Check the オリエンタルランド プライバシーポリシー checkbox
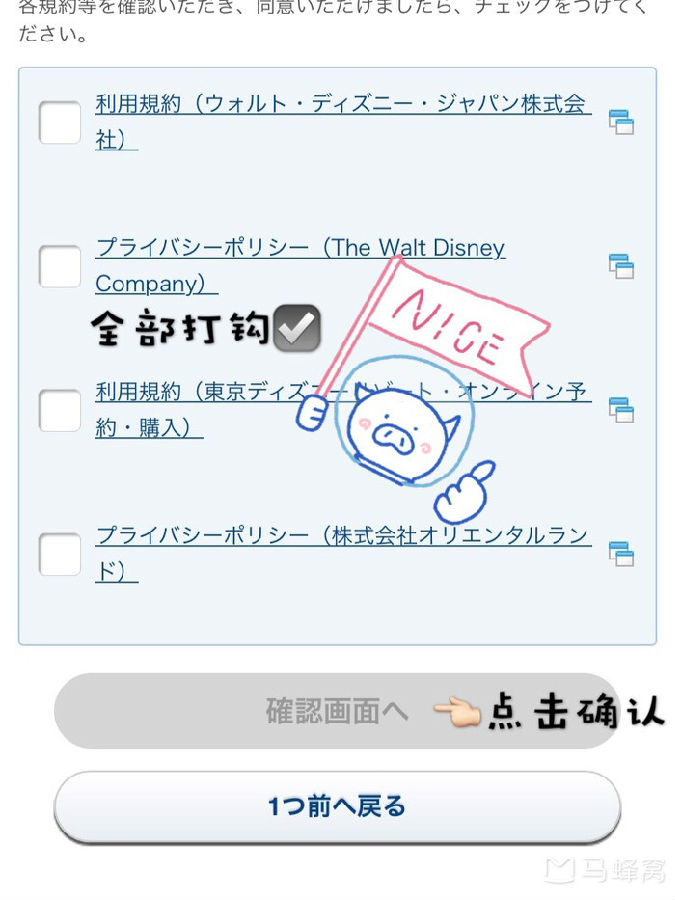Screen dimensions: 675x900 click(x=60, y=554)
